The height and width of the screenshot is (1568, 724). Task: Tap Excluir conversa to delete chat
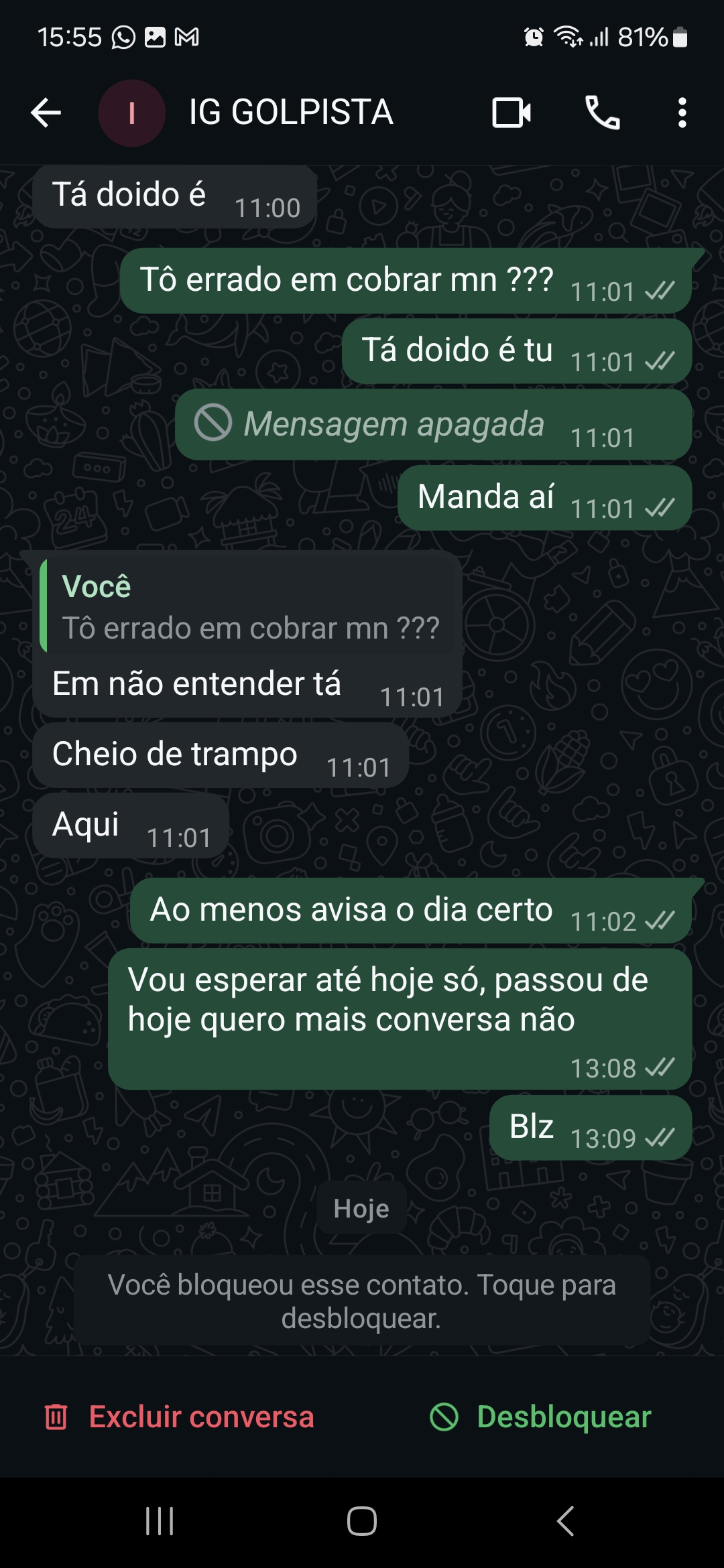pyautogui.click(x=180, y=1417)
